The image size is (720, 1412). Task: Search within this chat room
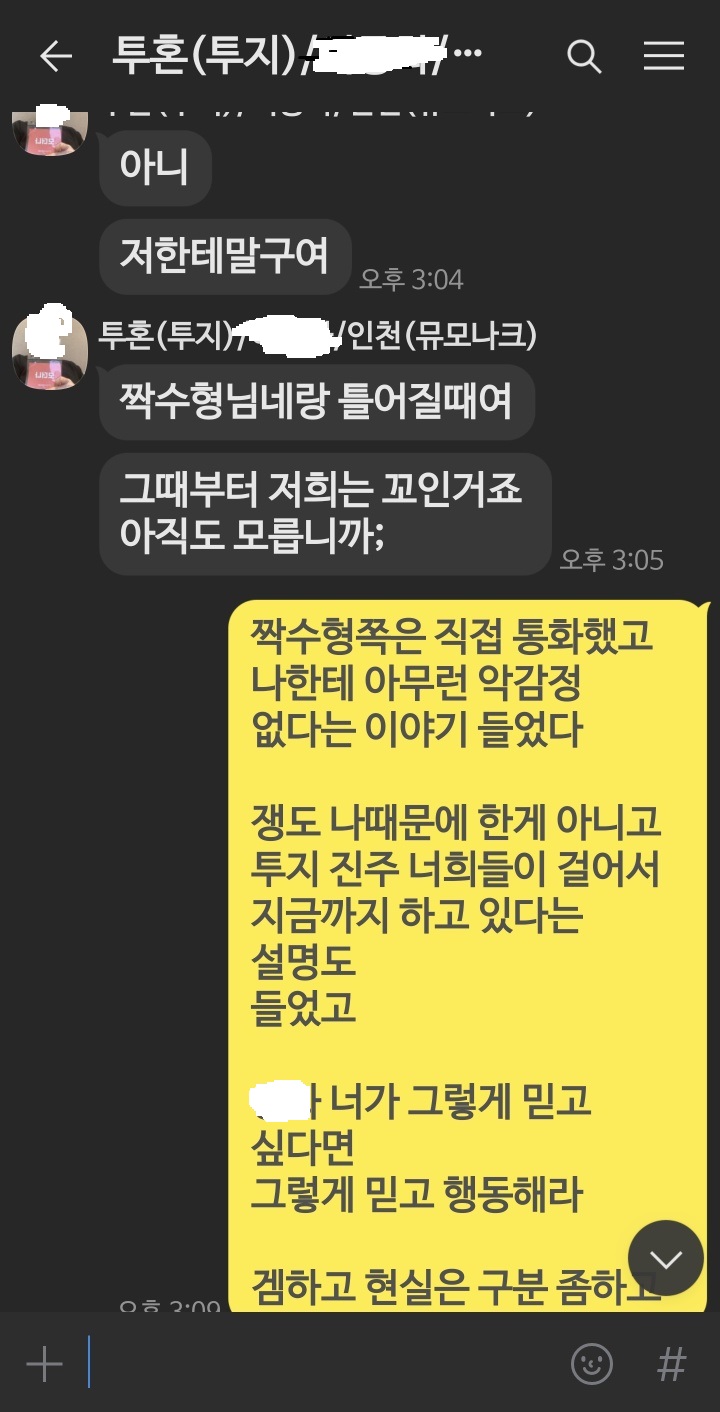click(x=584, y=57)
